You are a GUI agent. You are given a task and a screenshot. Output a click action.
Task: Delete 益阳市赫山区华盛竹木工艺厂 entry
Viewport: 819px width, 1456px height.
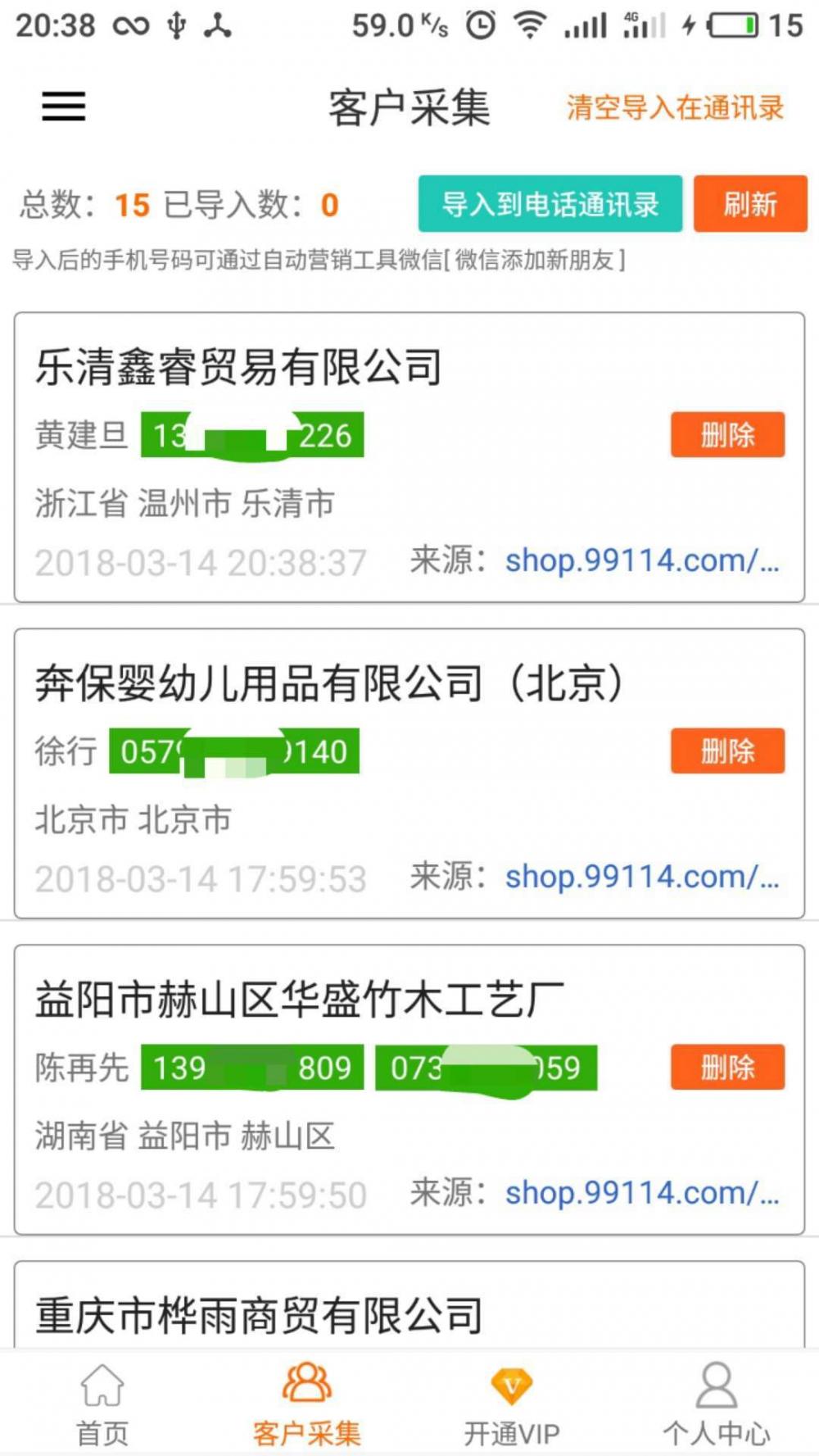[727, 1067]
